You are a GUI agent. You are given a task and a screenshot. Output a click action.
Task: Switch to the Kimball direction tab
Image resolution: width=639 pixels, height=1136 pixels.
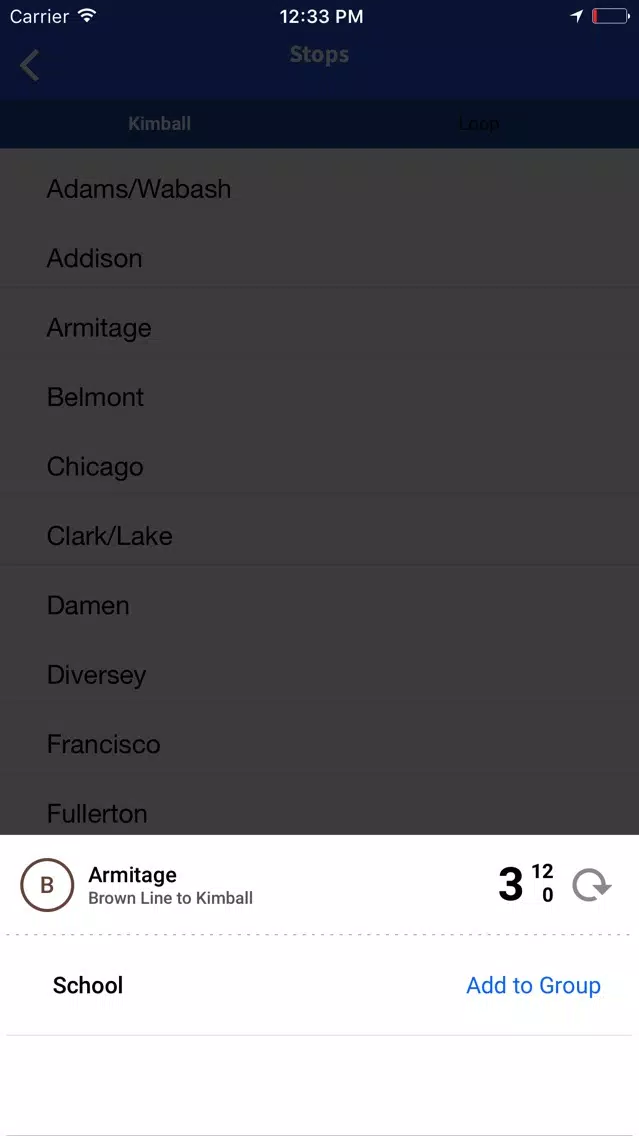click(x=159, y=123)
